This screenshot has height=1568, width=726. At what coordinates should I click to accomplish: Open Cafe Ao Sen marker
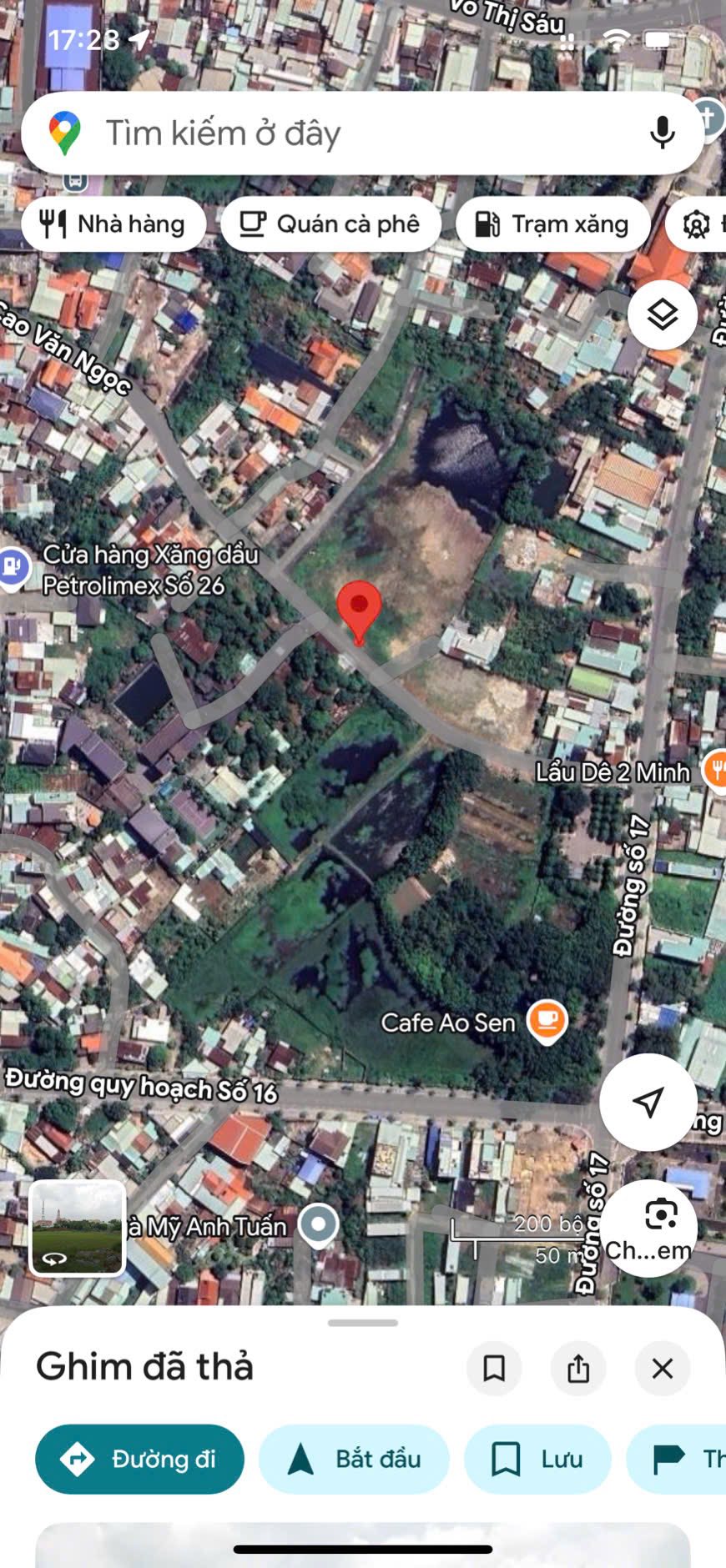pyautogui.click(x=547, y=1020)
